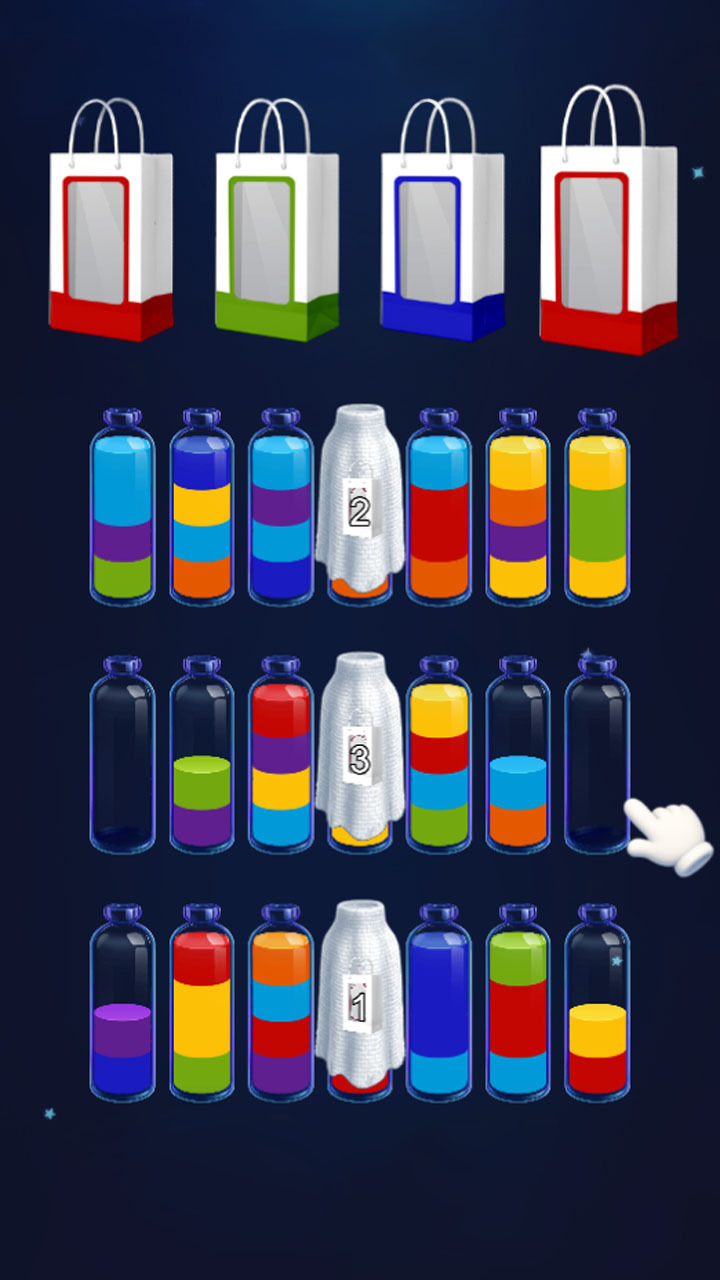
Task: Select the empty bottle the hand points at
Action: 597,755
